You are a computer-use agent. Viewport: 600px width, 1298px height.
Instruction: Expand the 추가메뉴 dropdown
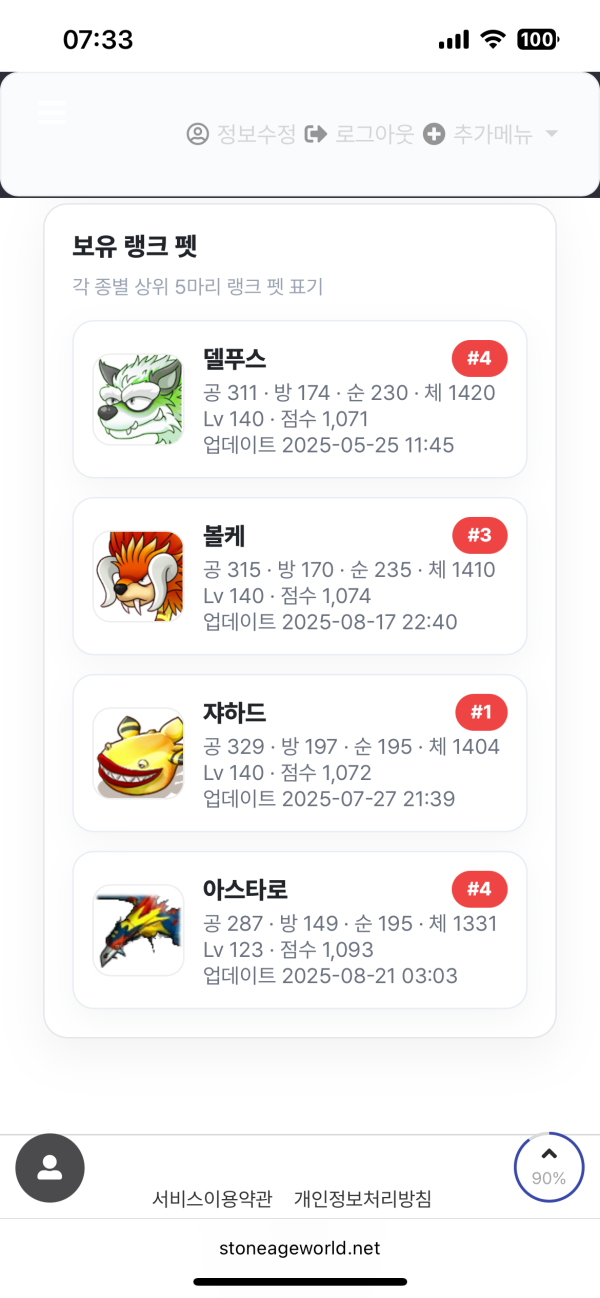point(490,134)
